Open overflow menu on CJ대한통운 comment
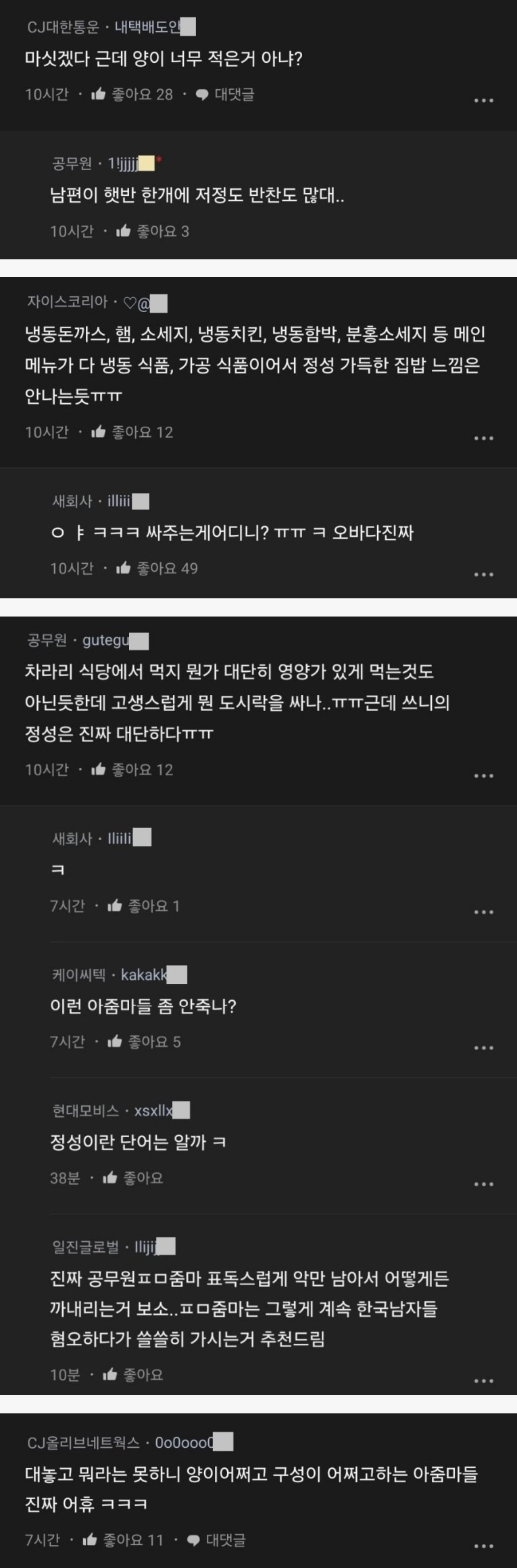517x1568 pixels. (484, 101)
